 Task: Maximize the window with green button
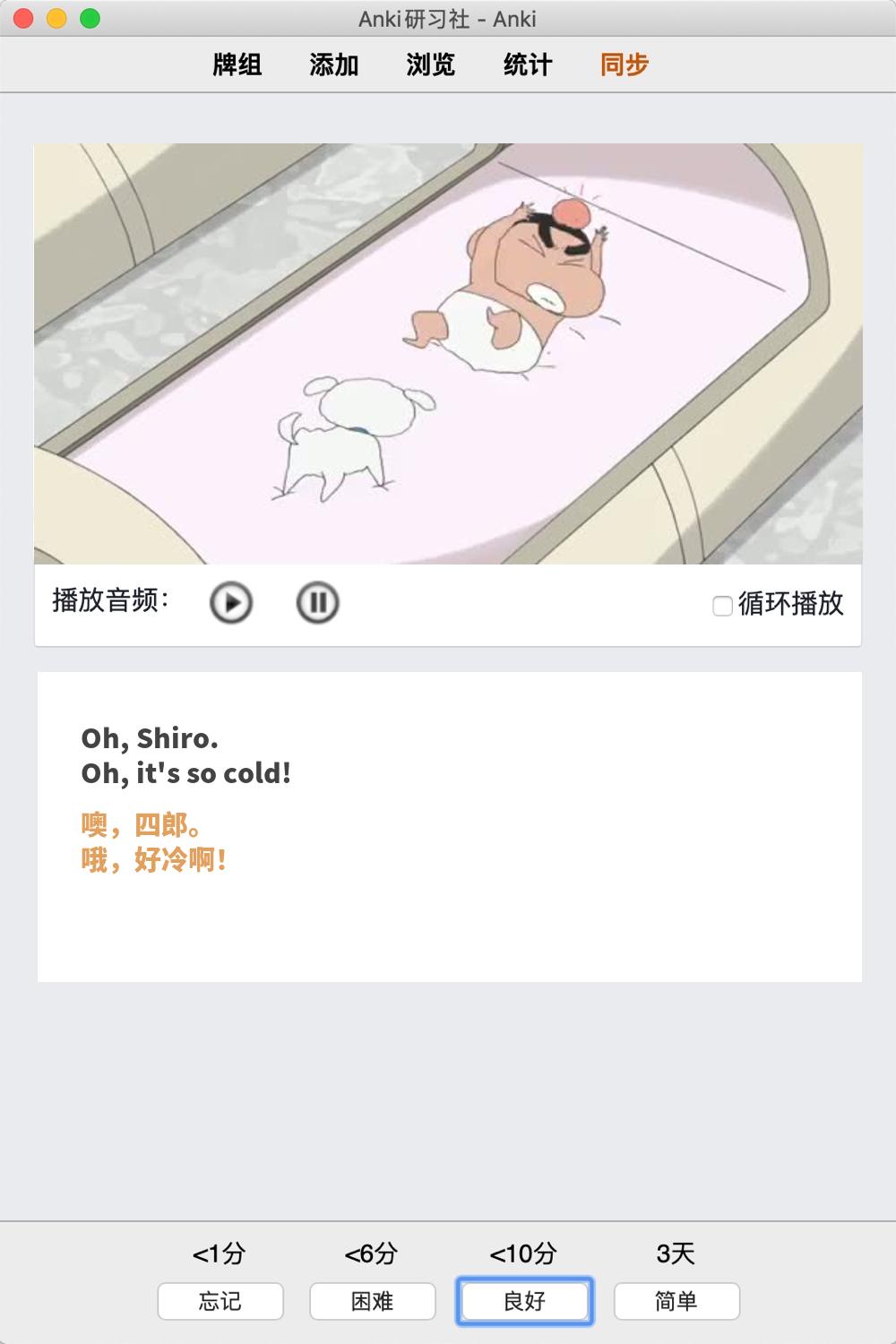point(90,18)
